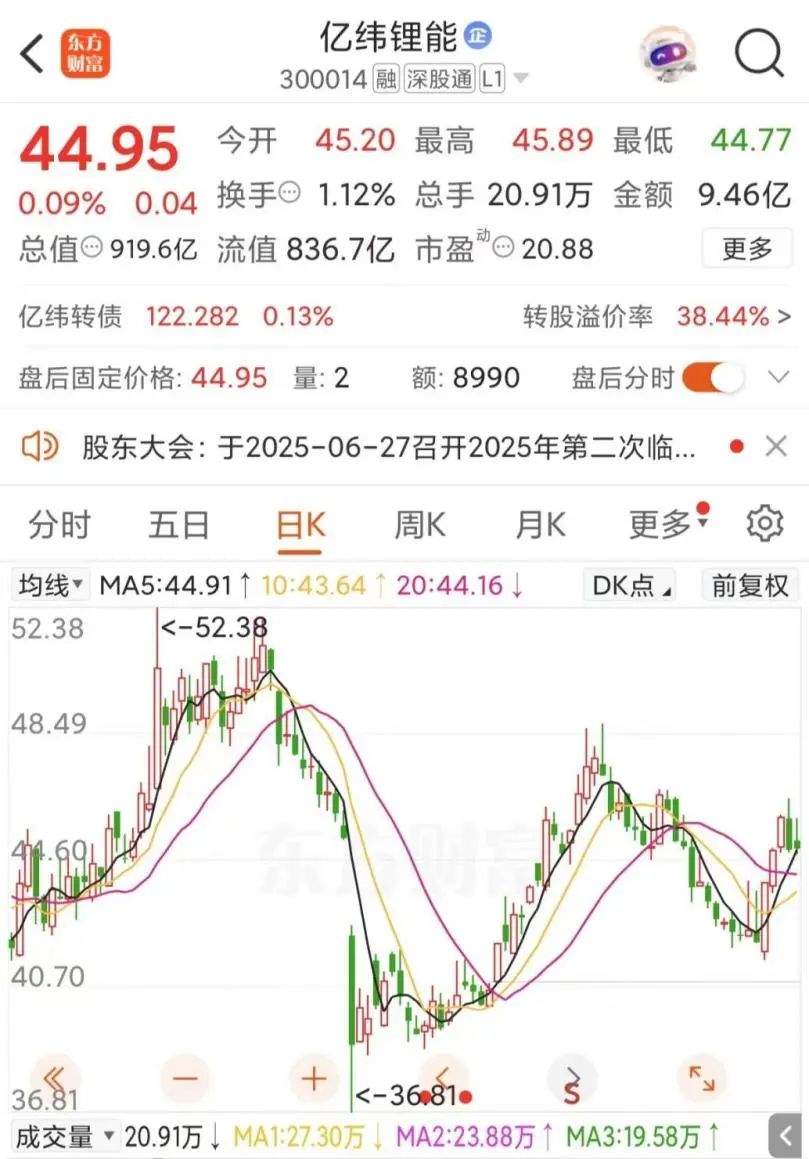This screenshot has height=1159, width=809.
Task: Zoom out chart using minus icon
Action: coord(185,1079)
